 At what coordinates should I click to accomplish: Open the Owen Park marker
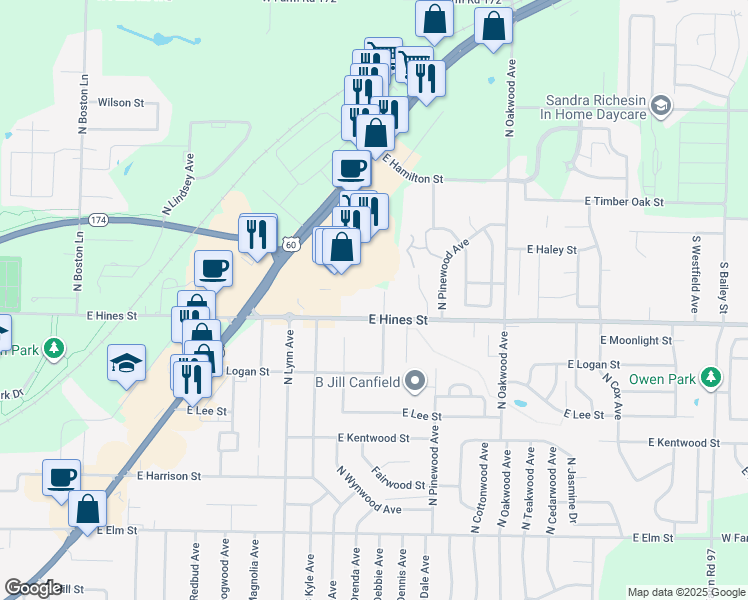[x=711, y=378]
